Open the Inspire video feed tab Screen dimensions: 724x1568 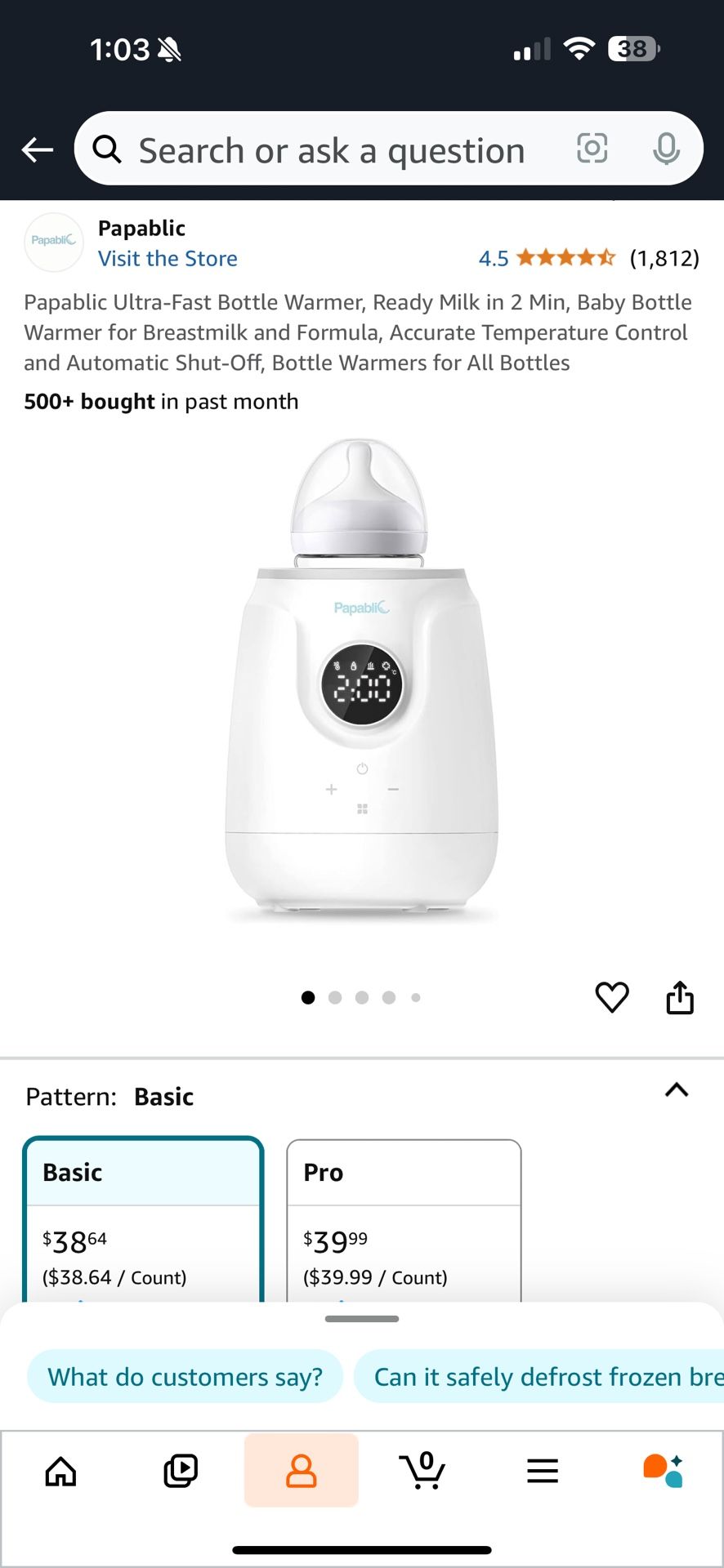click(x=181, y=1472)
